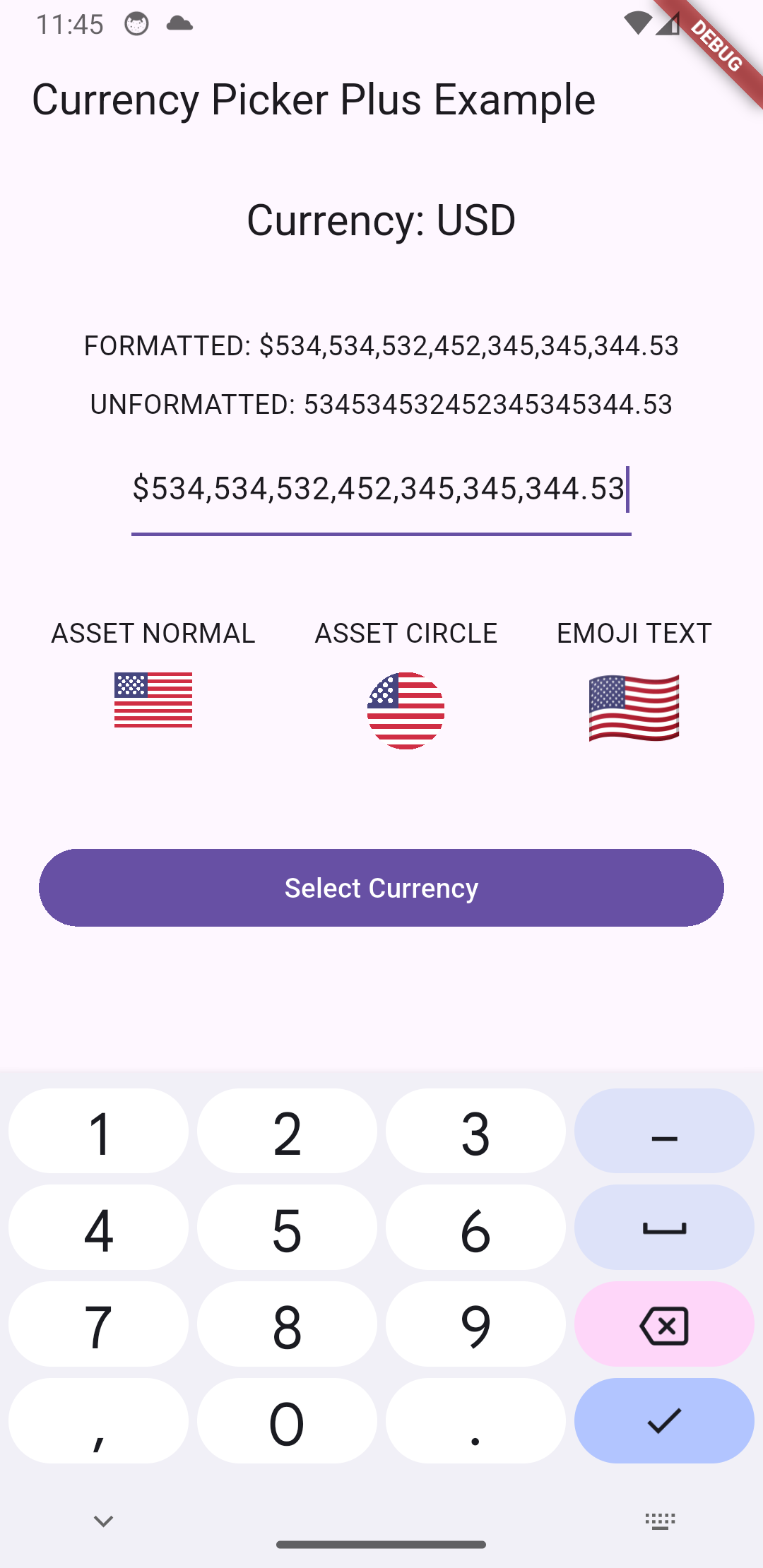This screenshot has height=1568, width=763.
Task: Type the digit 5 on the keypad
Action: pyautogui.click(x=287, y=1228)
